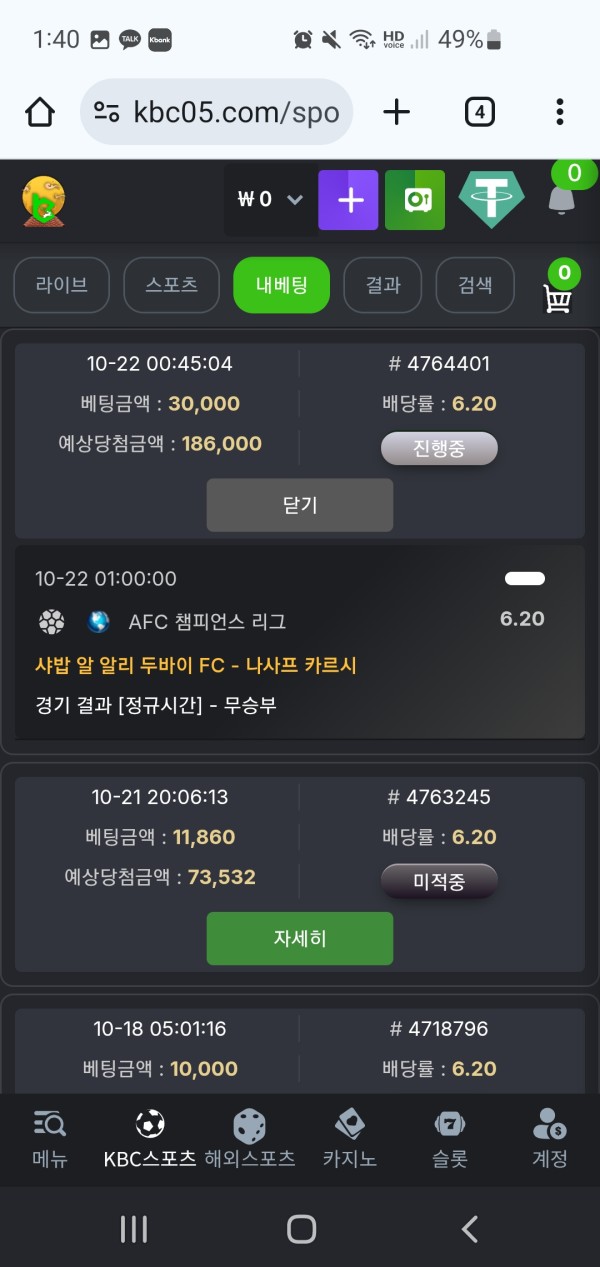This screenshot has height=1267, width=600.
Task: Switch to the 라이브 tab
Action: (x=62, y=285)
